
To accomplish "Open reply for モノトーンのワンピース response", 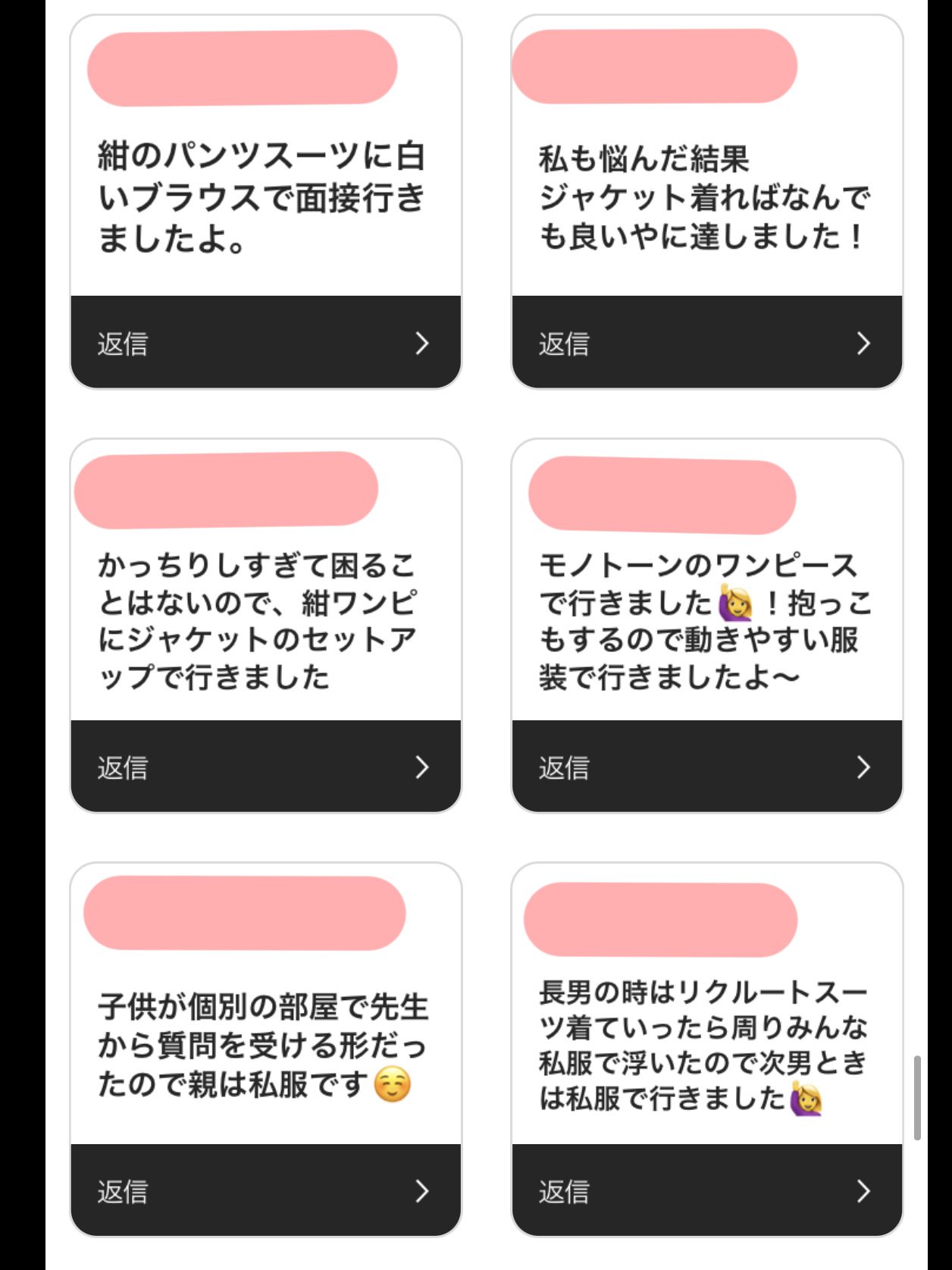I will [706, 767].
